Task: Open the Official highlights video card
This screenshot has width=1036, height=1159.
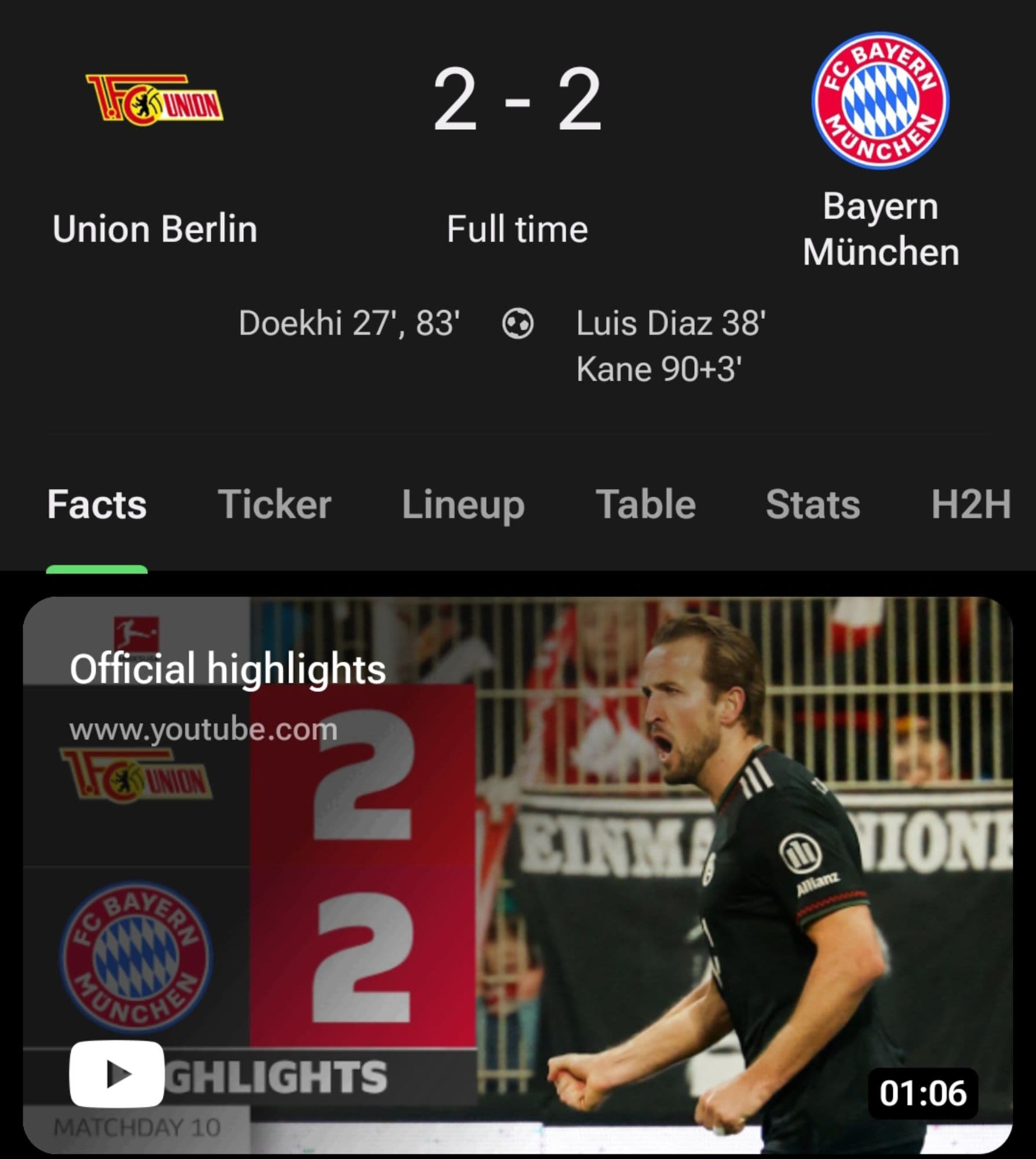Action: 517,875
